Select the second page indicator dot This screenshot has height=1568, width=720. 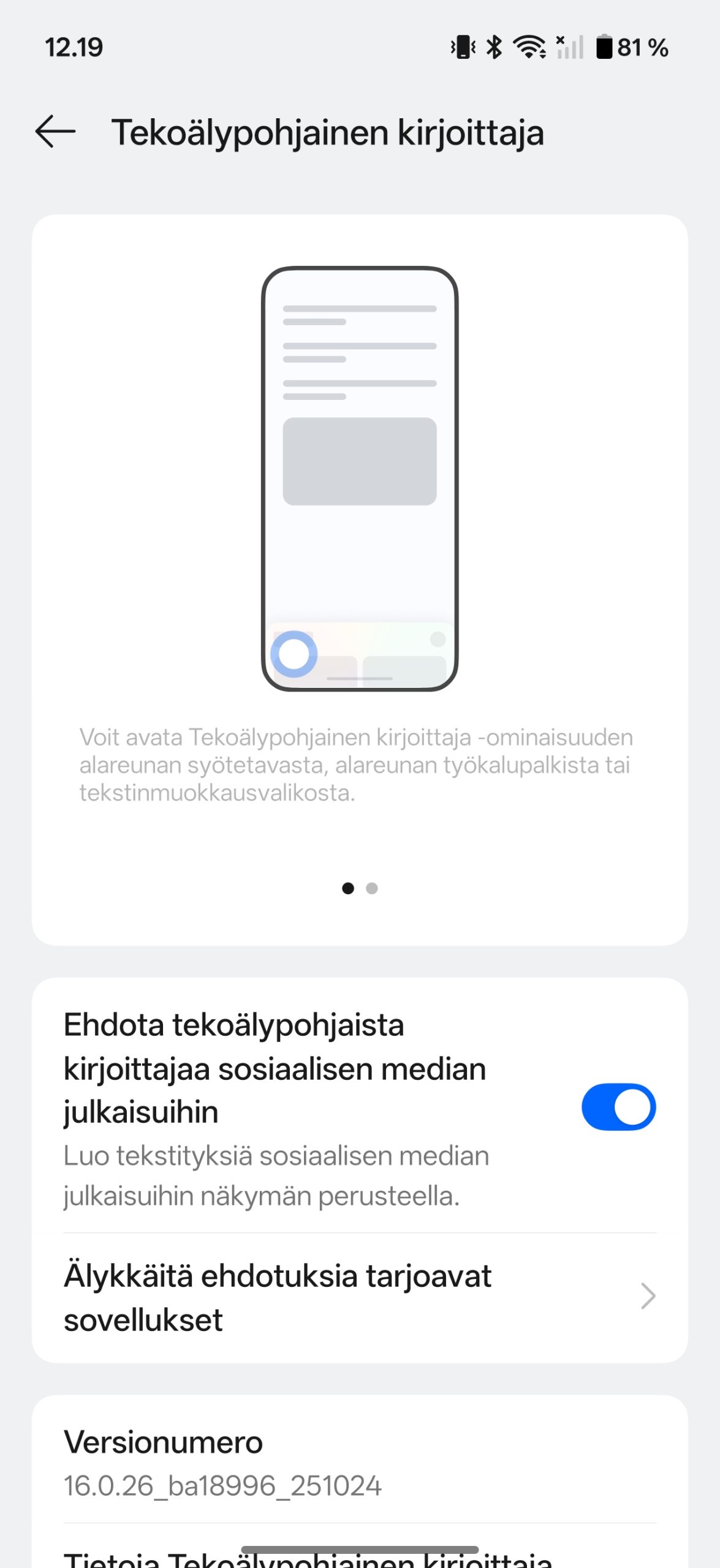372,888
